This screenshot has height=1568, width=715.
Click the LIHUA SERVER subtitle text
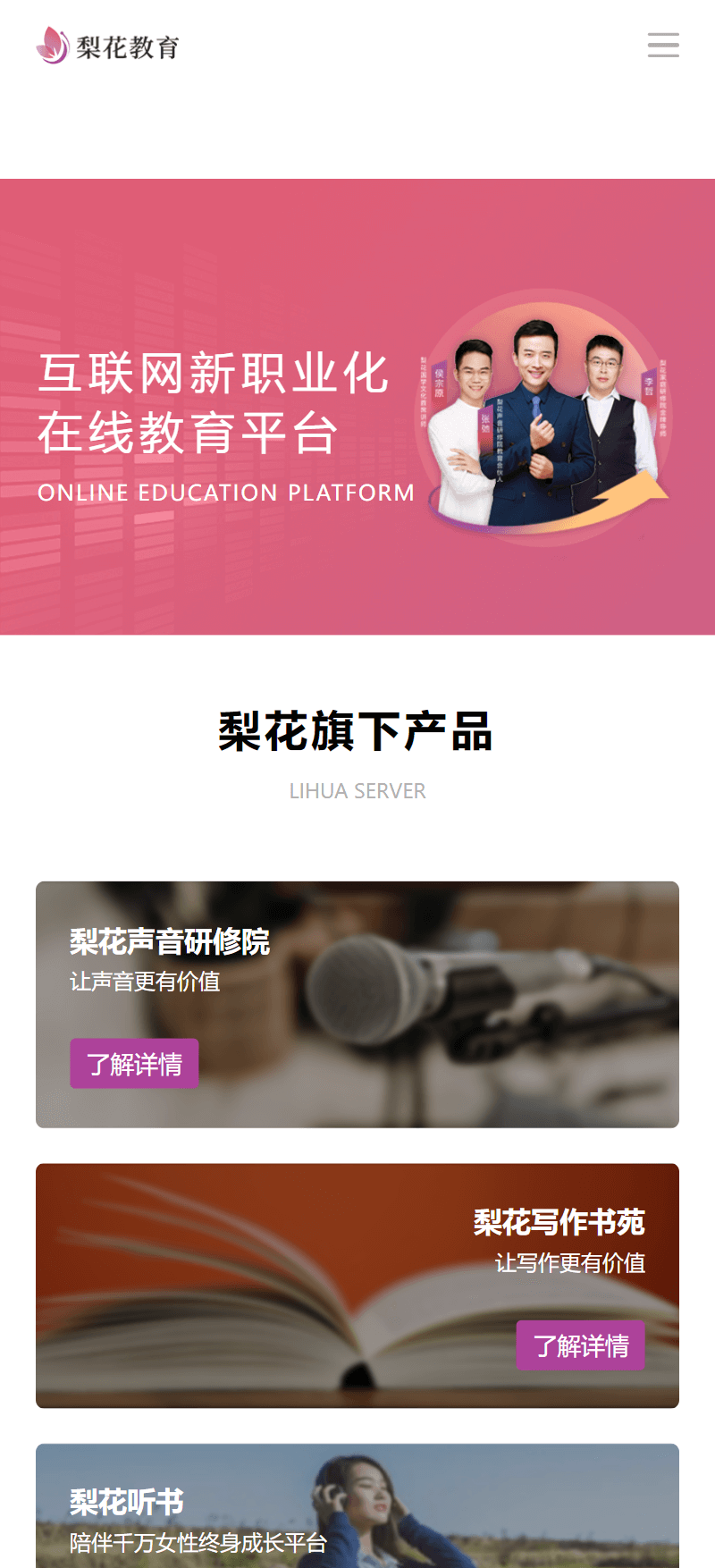click(x=357, y=790)
